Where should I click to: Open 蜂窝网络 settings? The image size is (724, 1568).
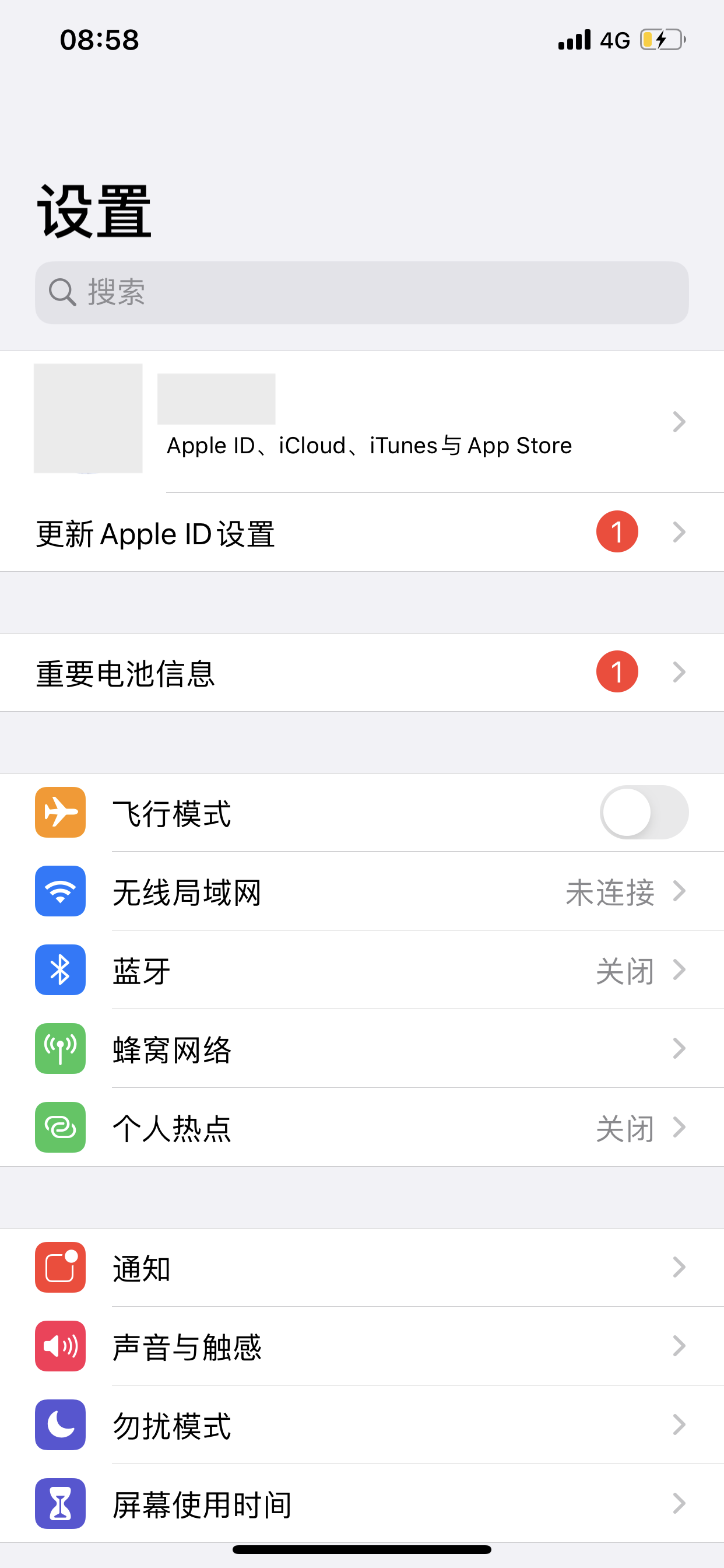coord(361,1049)
